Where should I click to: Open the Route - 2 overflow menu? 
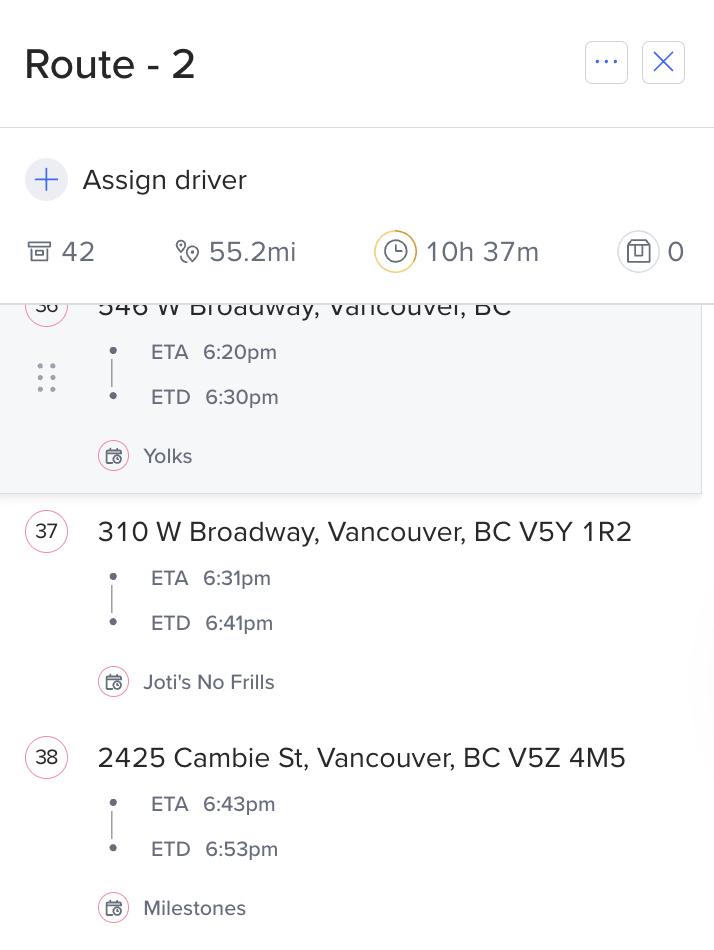pyautogui.click(x=606, y=62)
